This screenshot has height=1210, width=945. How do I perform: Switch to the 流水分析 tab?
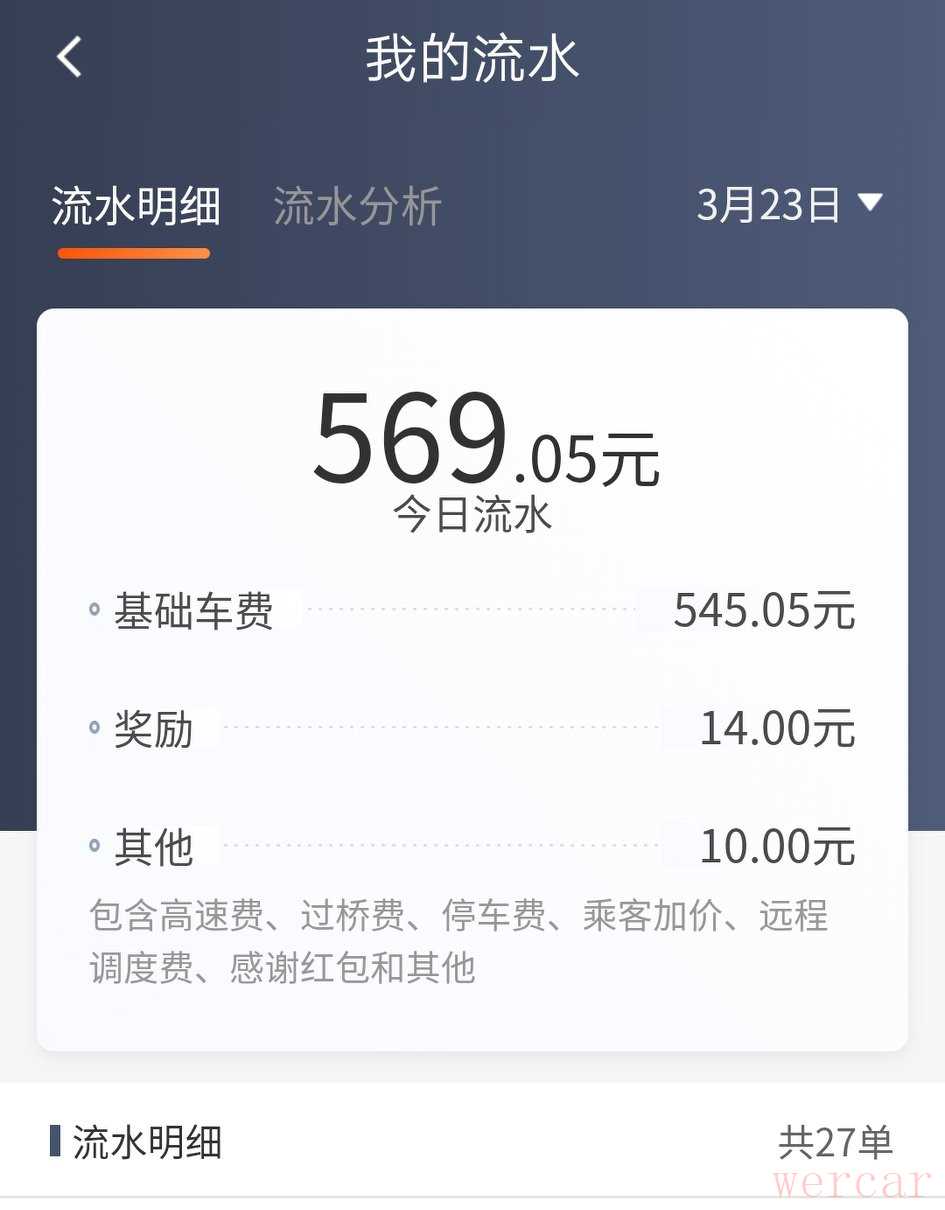click(357, 207)
